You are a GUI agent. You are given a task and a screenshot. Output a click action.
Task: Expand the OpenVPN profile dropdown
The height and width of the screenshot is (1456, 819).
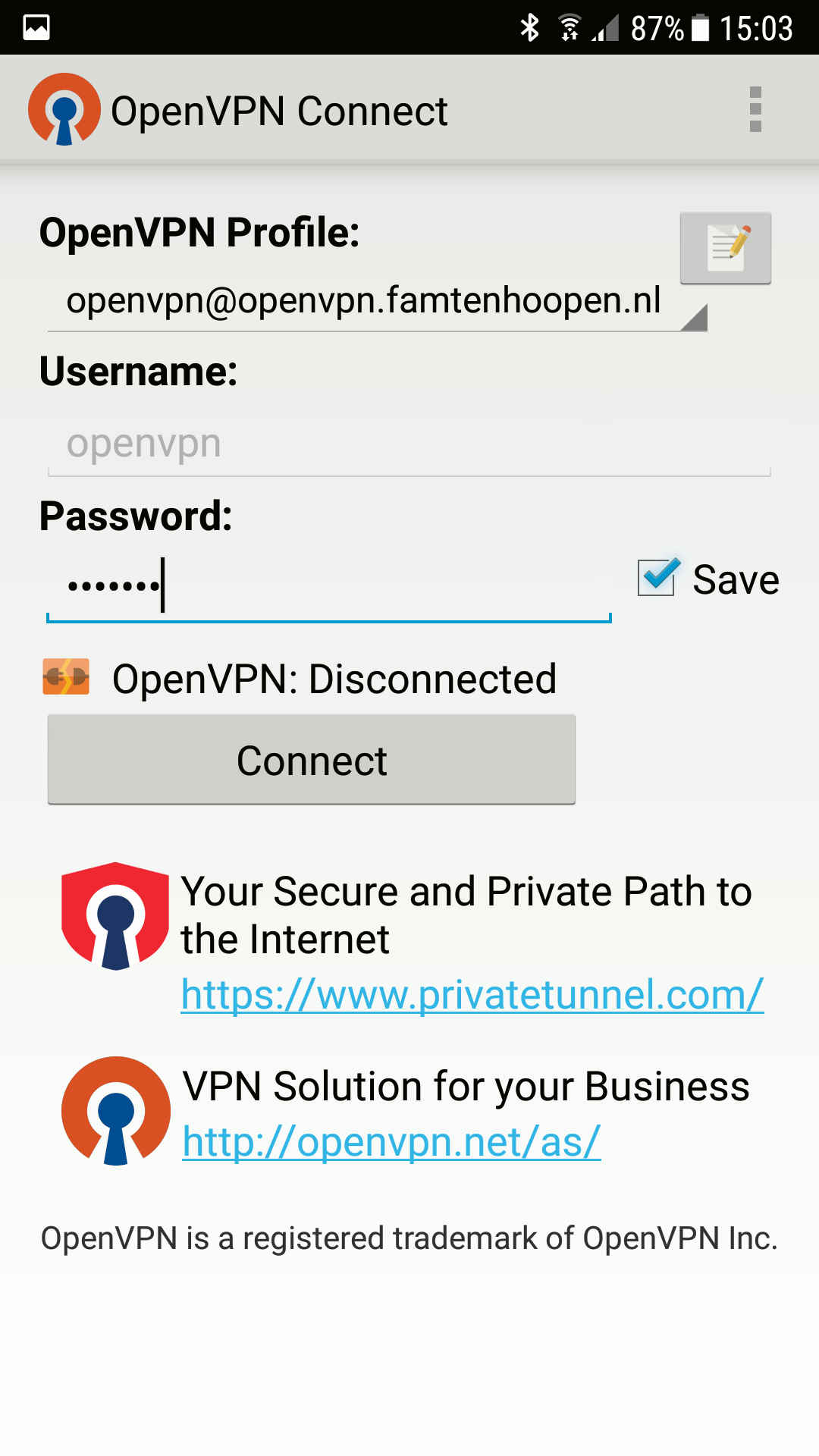point(377,302)
